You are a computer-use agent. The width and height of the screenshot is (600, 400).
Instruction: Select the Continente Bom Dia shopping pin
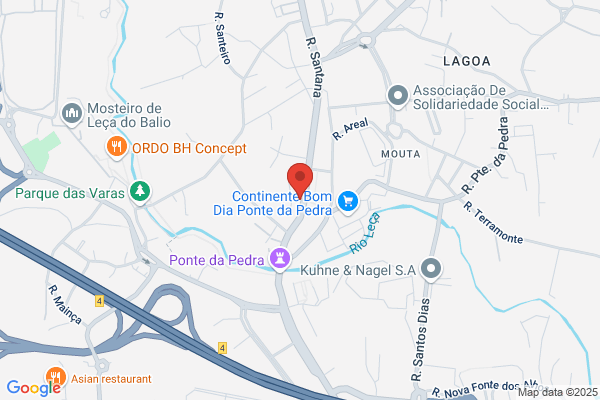tap(348, 202)
